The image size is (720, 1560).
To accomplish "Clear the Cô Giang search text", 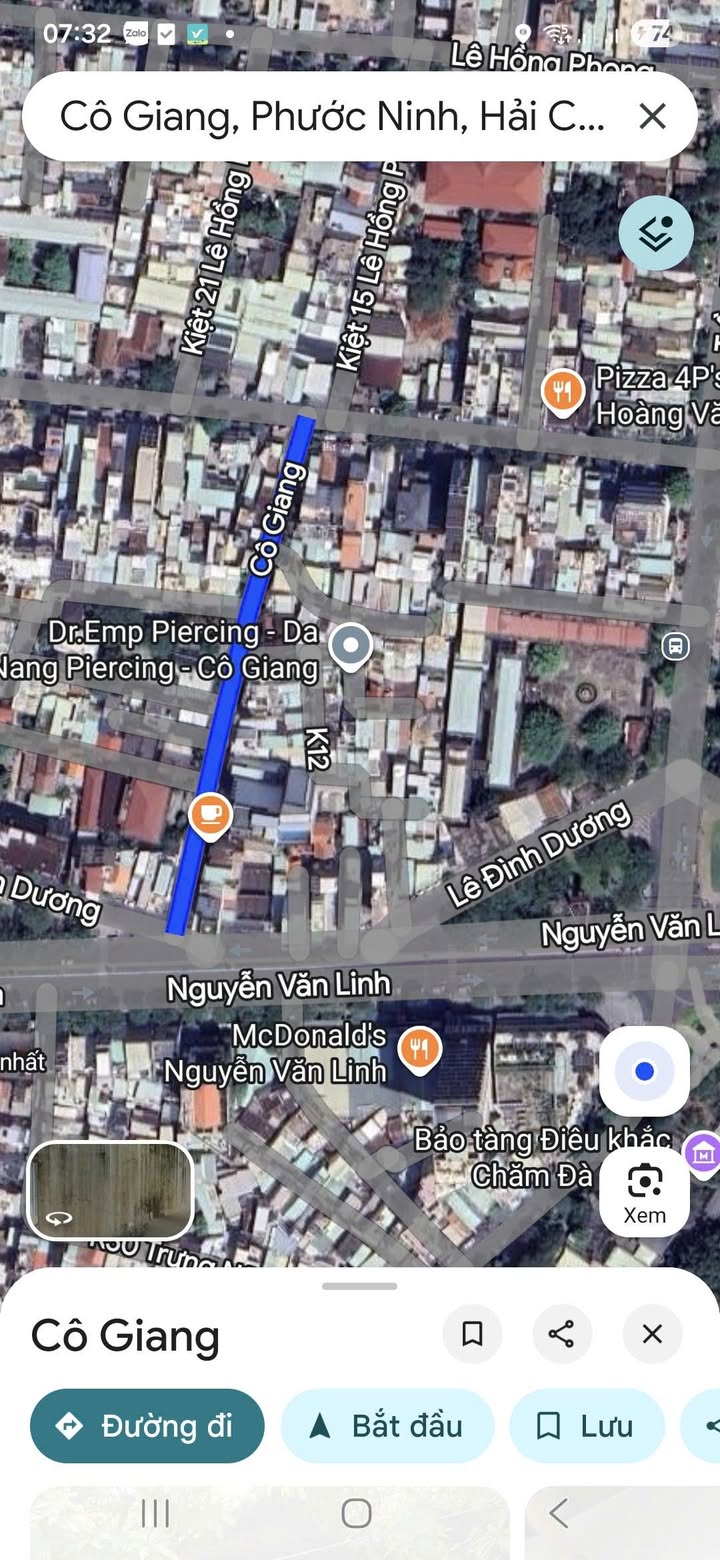I will click(x=652, y=117).
